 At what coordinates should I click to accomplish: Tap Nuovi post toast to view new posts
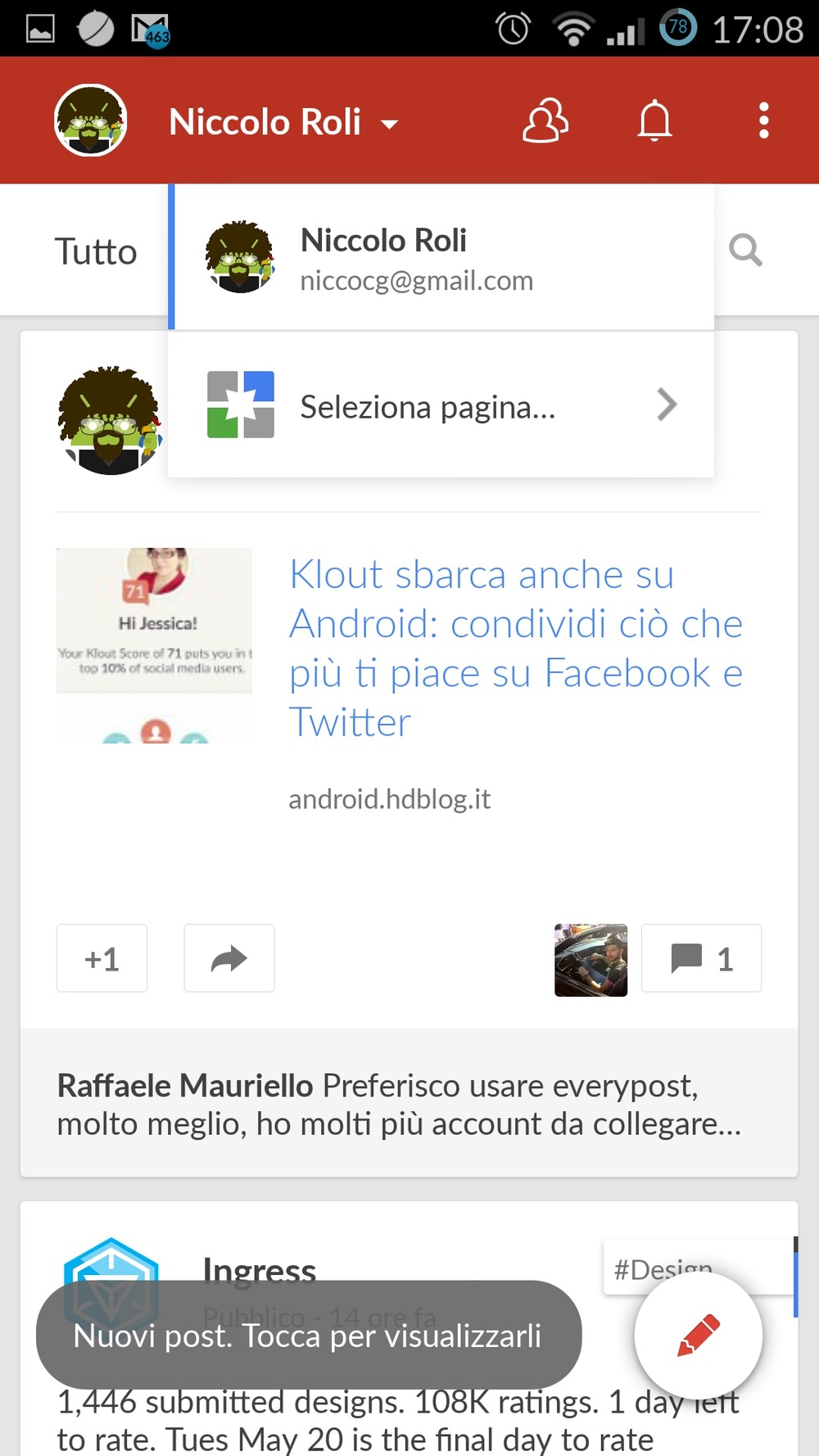click(x=309, y=1335)
